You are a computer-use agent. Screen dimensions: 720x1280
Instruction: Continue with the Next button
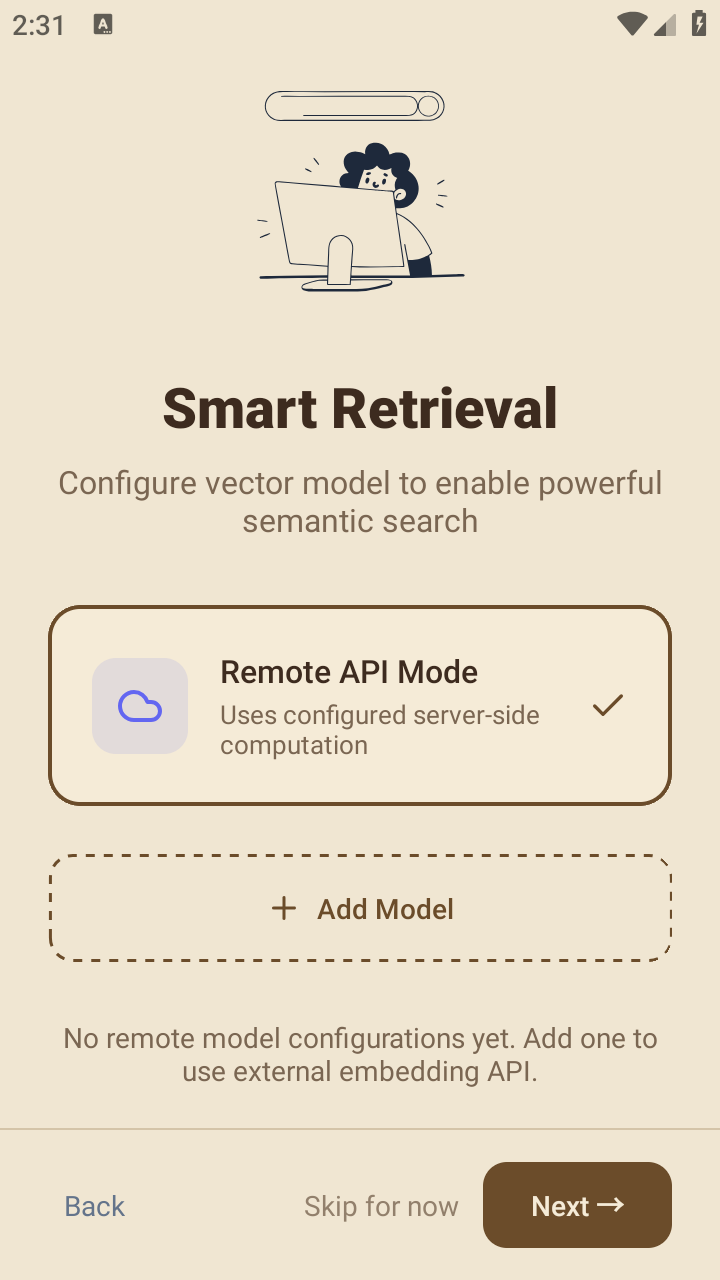[577, 1205]
